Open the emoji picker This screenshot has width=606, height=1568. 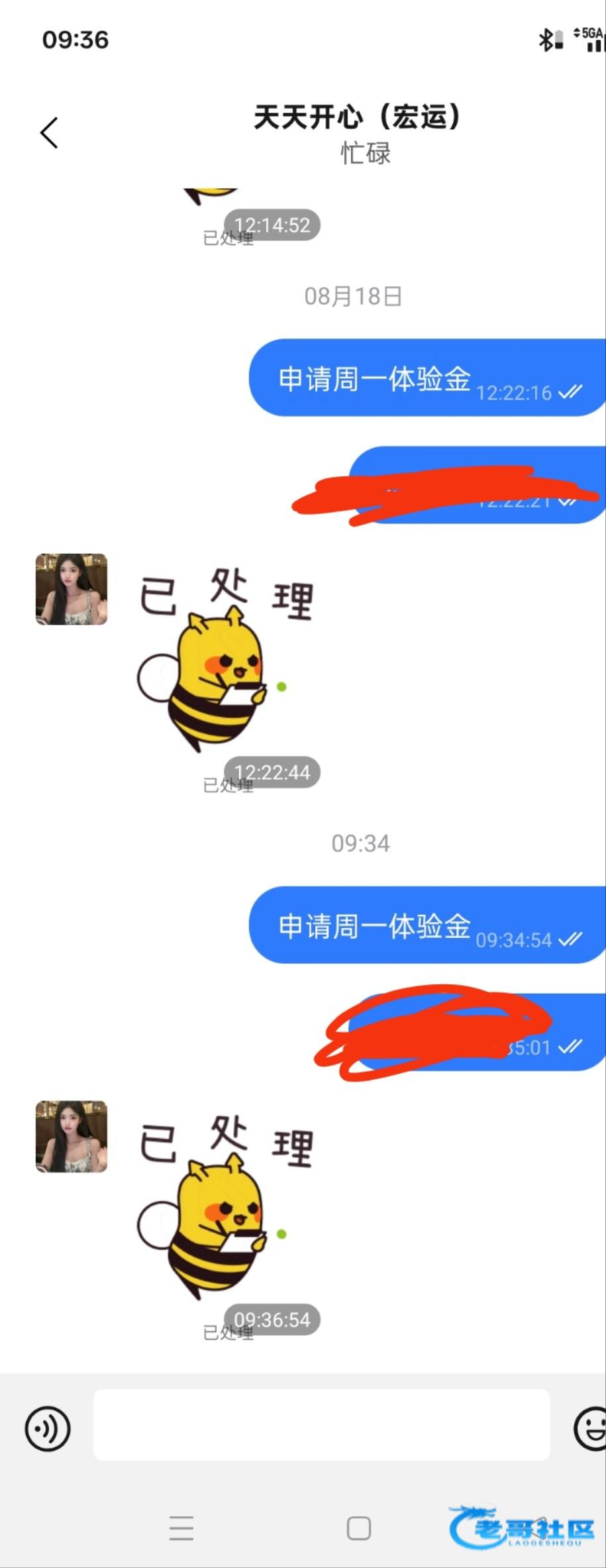coord(589,1429)
